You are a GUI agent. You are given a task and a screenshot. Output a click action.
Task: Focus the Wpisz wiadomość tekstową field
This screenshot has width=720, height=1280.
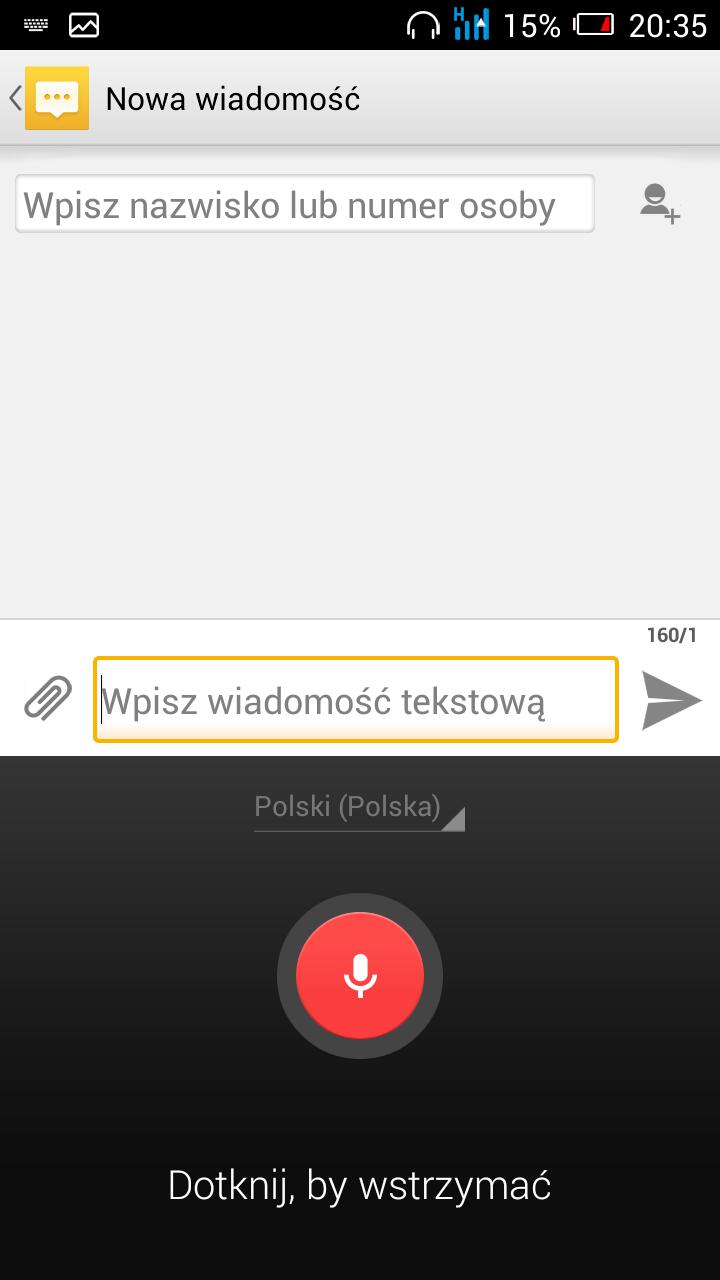tap(355, 700)
